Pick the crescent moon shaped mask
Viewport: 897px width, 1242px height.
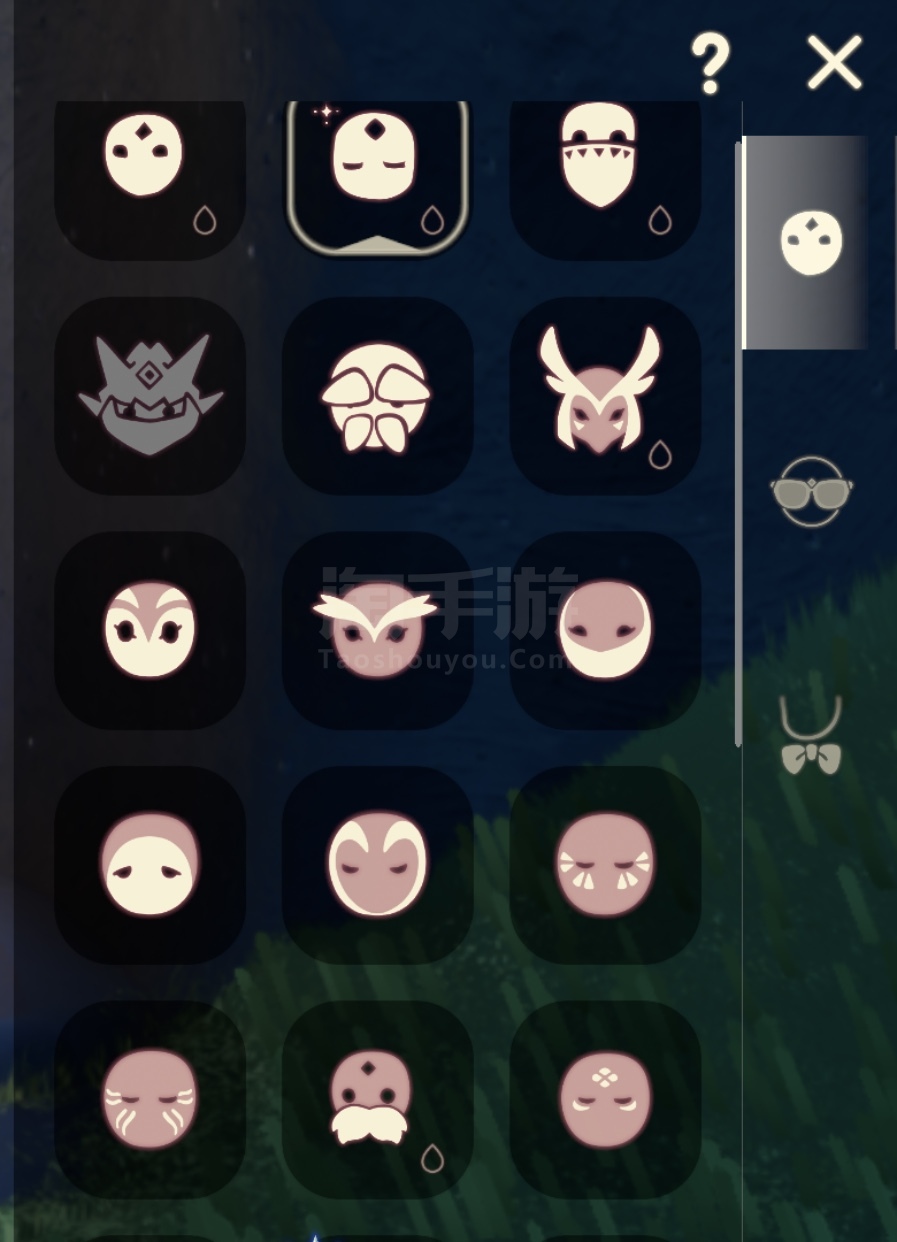click(604, 630)
